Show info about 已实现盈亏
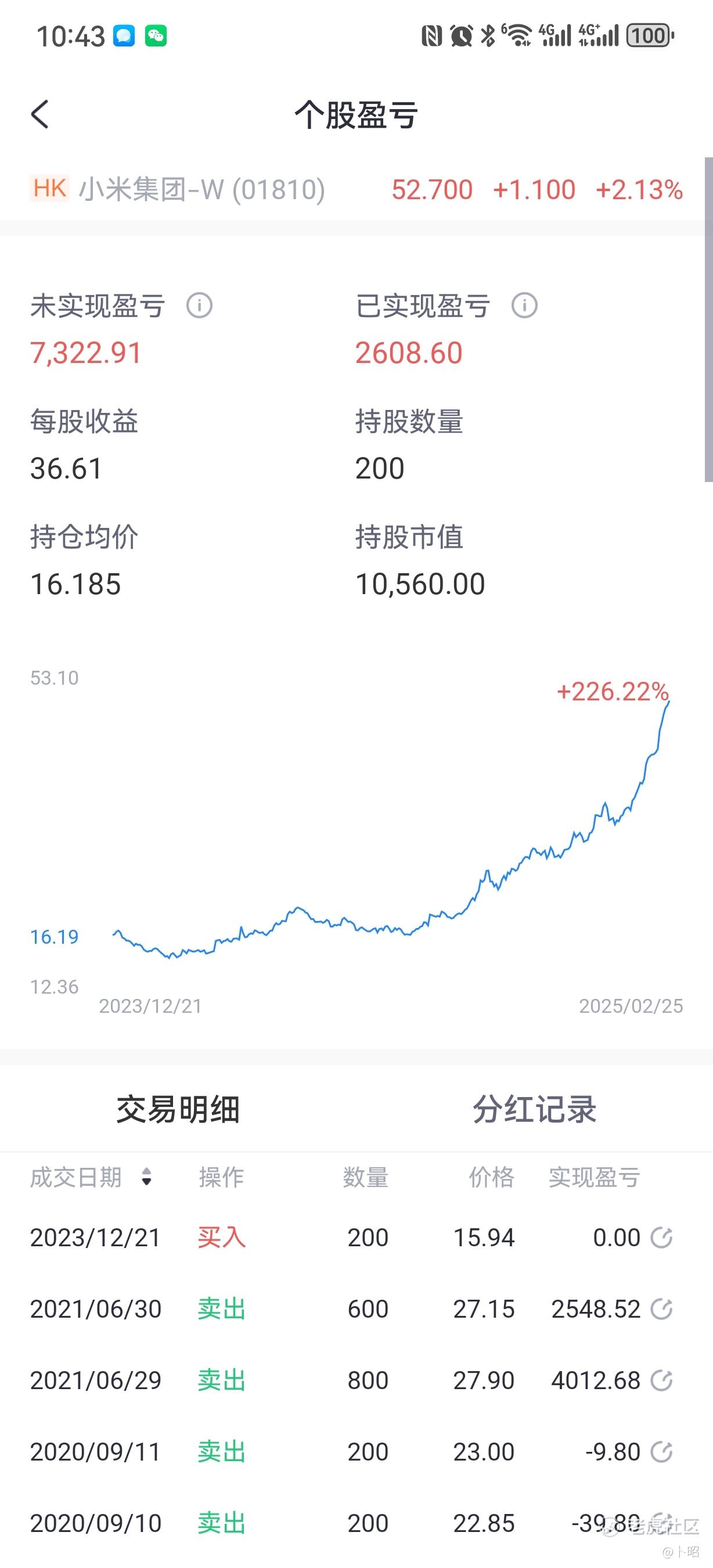713x1568 pixels. pos(524,305)
